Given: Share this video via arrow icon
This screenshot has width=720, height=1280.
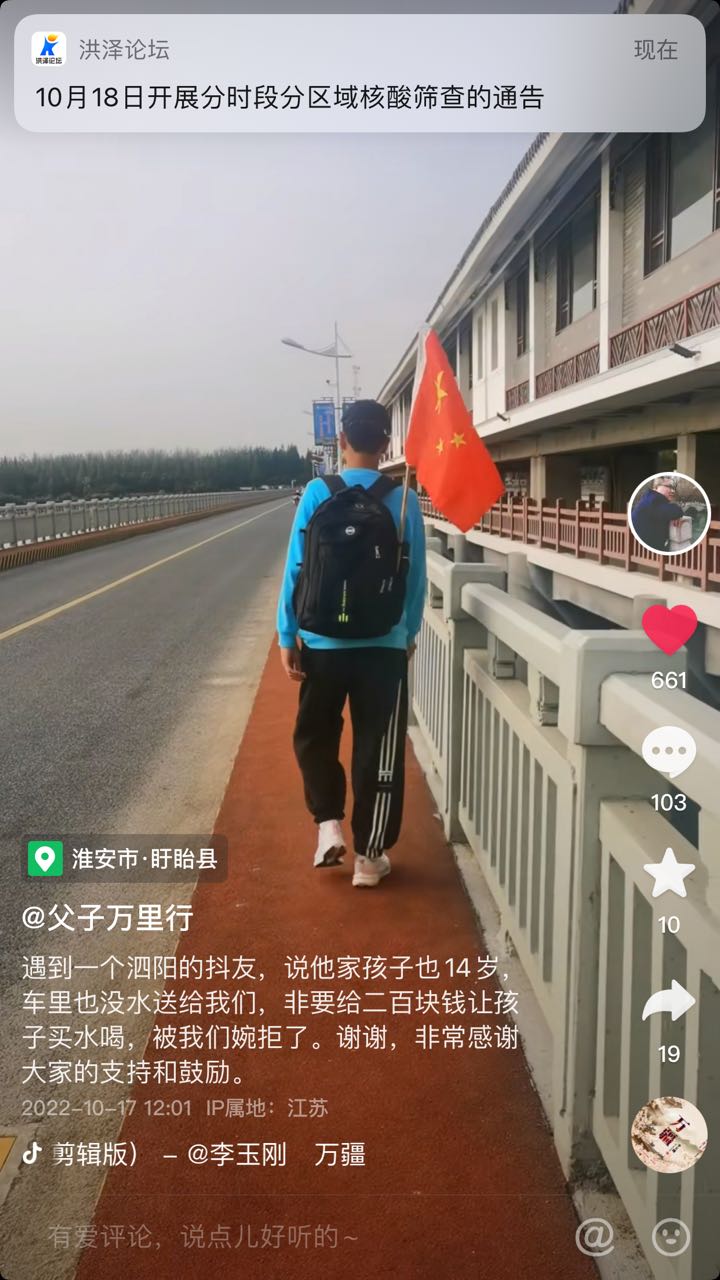Looking at the screenshot, I should 669,1000.
